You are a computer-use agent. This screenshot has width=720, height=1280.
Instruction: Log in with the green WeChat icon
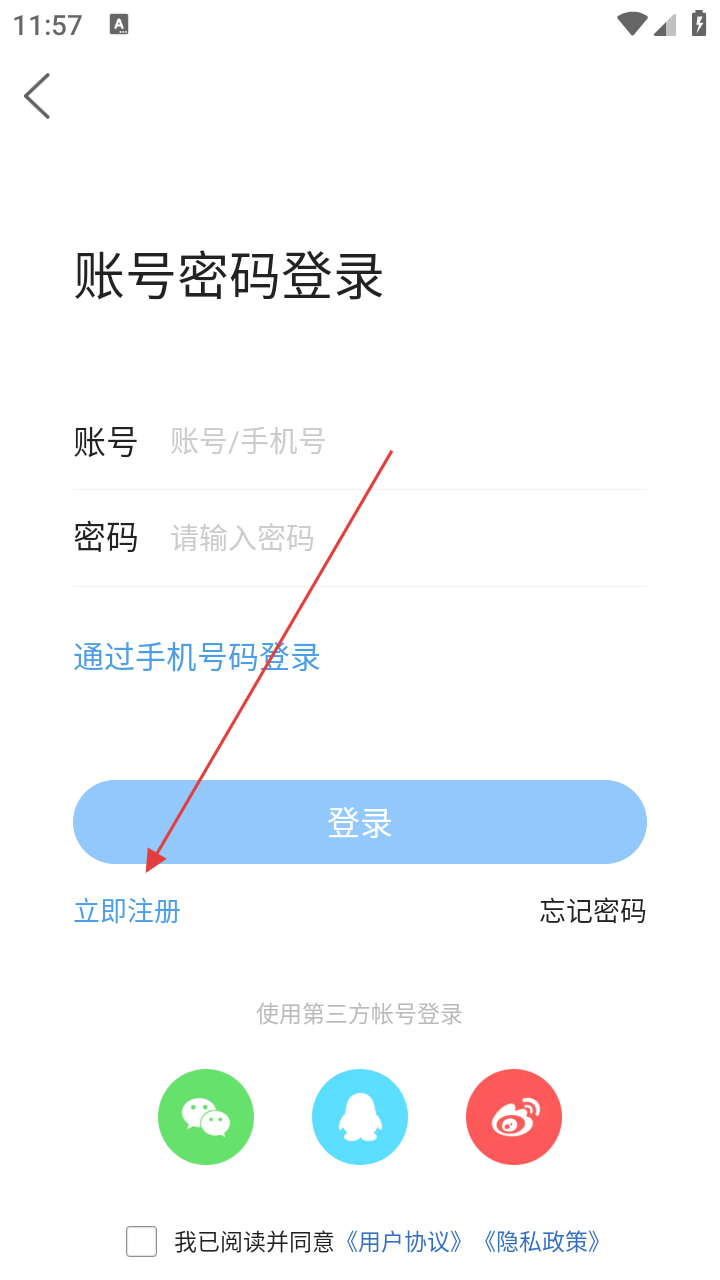(x=206, y=1117)
